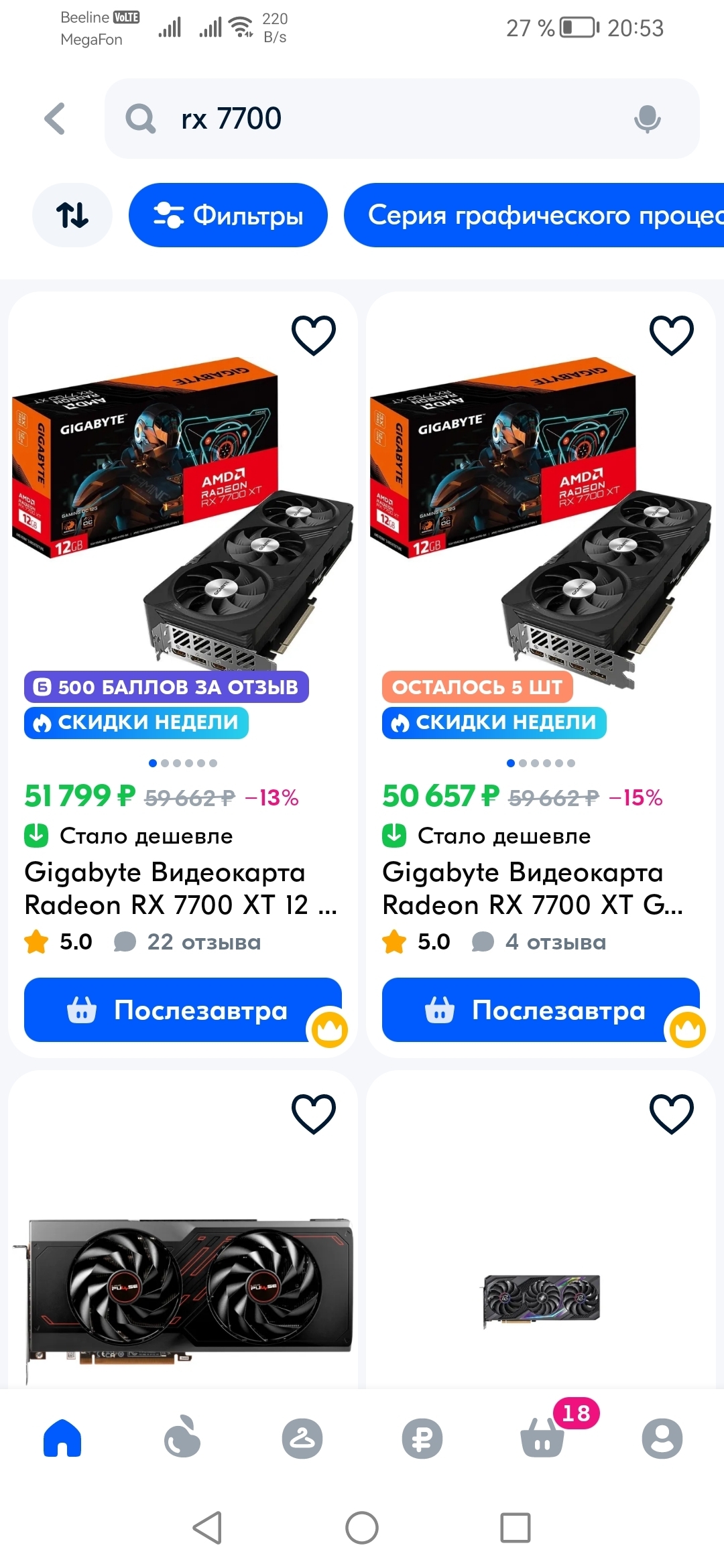The image size is (724, 1568).
Task: Favorite the small triple-fan graphics card
Action: click(x=671, y=1113)
